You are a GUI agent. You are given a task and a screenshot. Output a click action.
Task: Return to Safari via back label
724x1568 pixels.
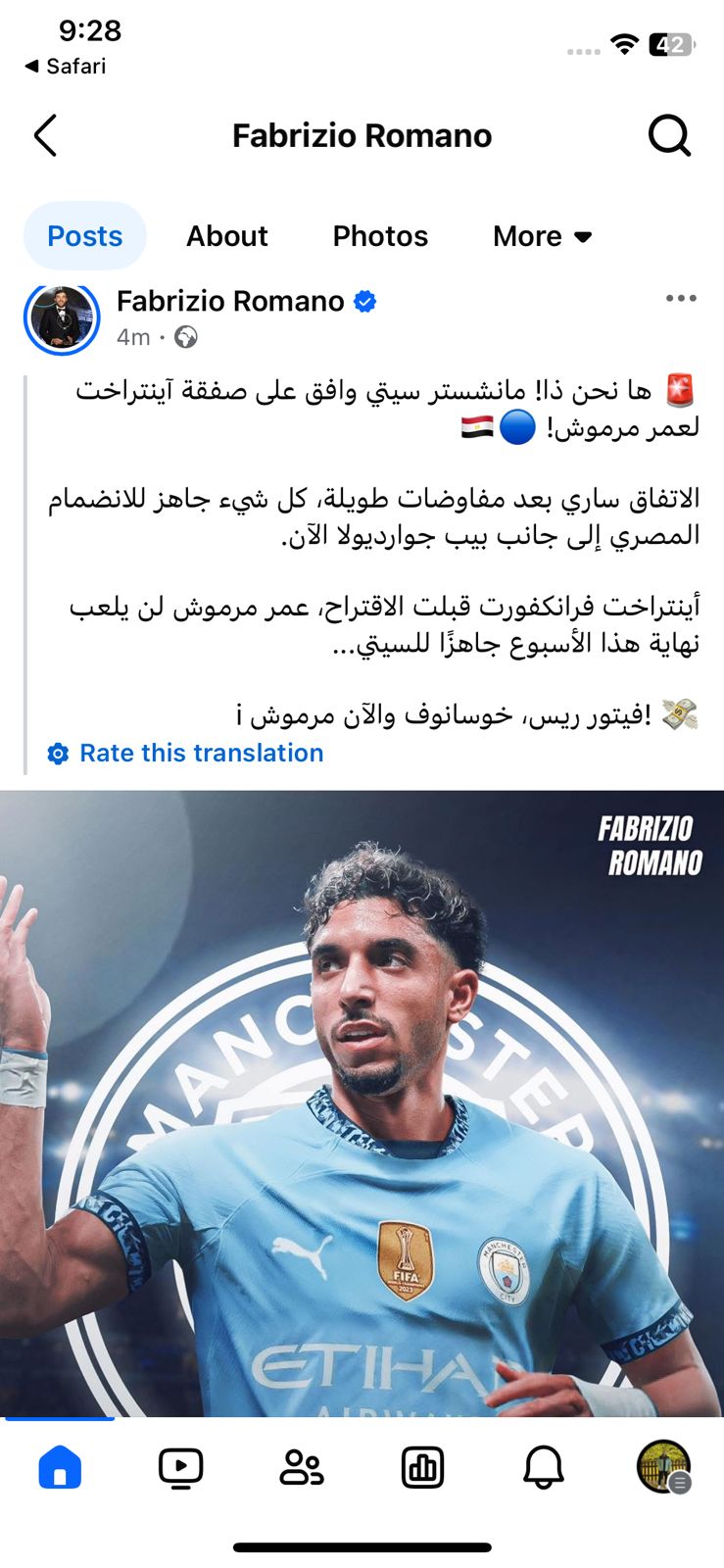(x=66, y=66)
